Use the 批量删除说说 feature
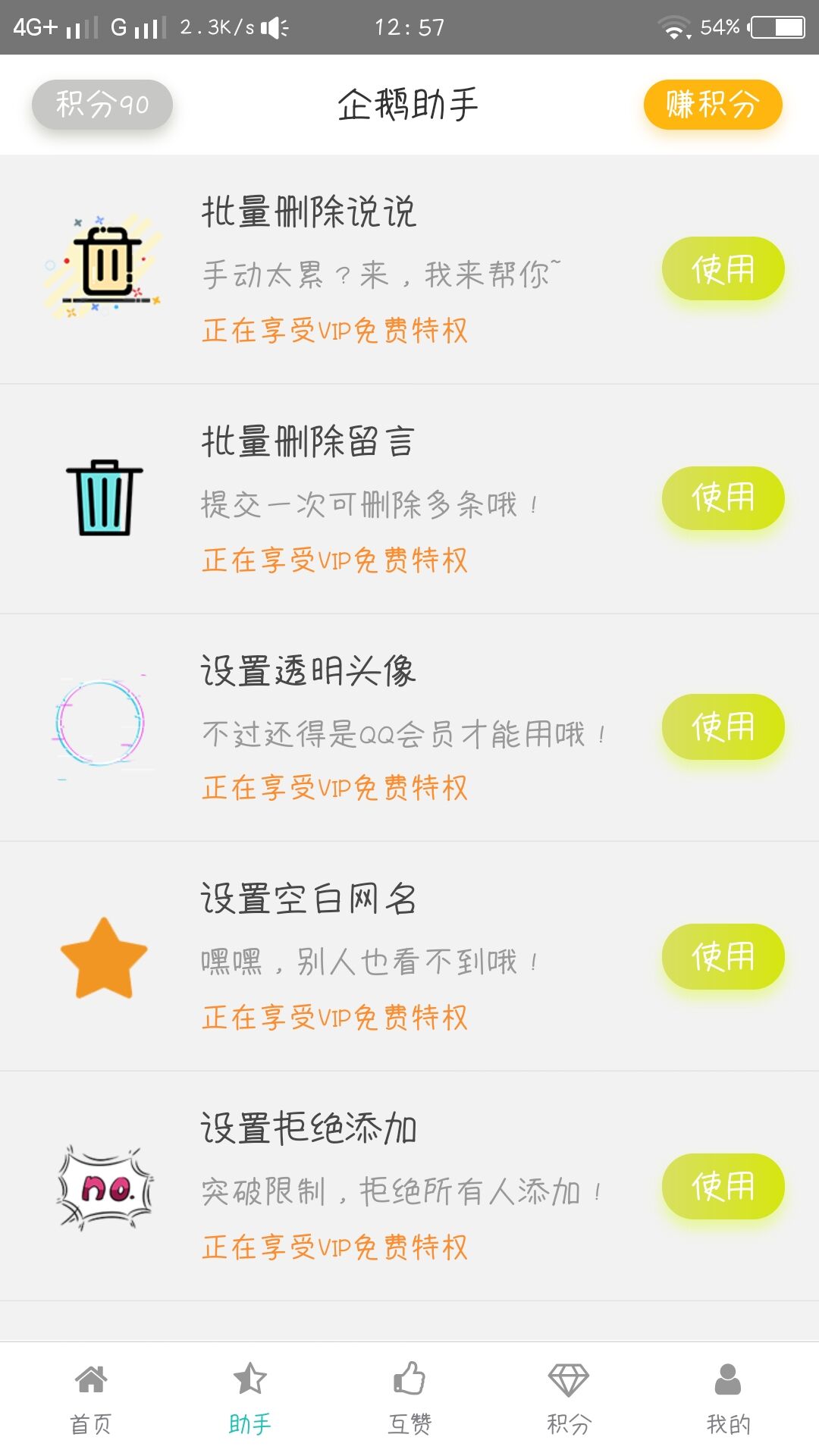Viewport: 819px width, 1456px height. pyautogui.click(x=723, y=268)
